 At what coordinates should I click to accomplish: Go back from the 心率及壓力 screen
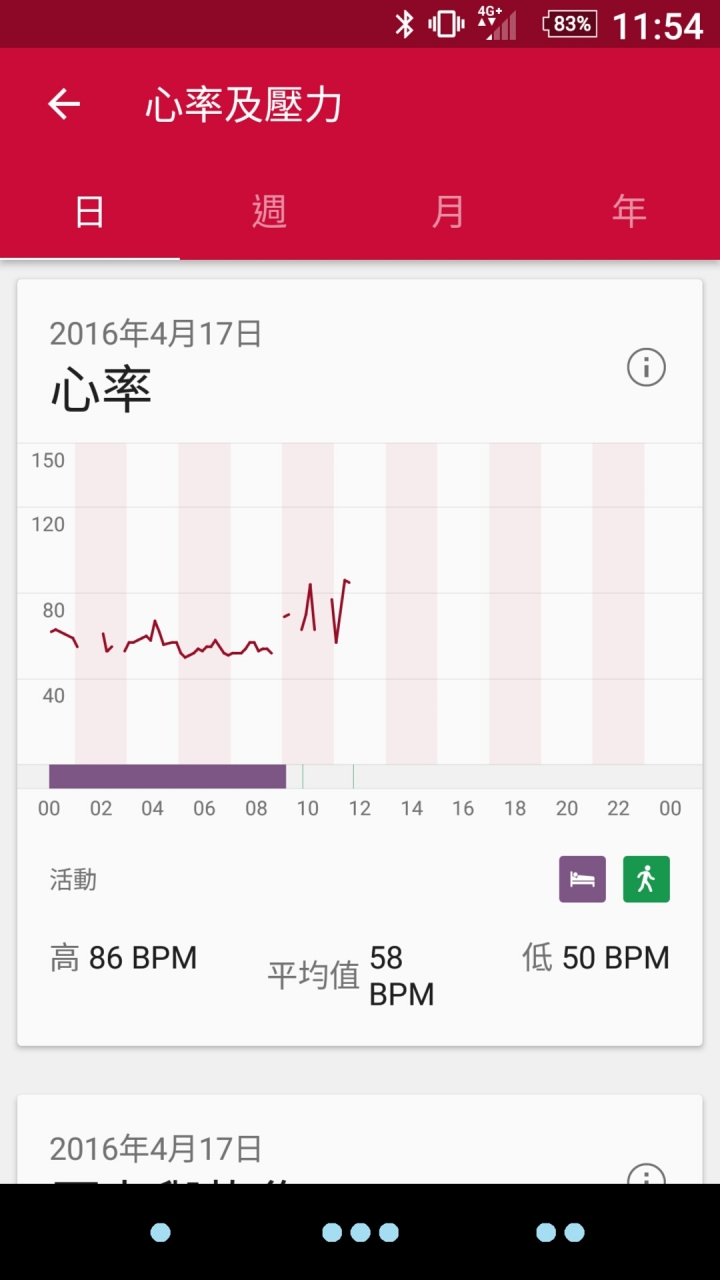click(x=64, y=104)
